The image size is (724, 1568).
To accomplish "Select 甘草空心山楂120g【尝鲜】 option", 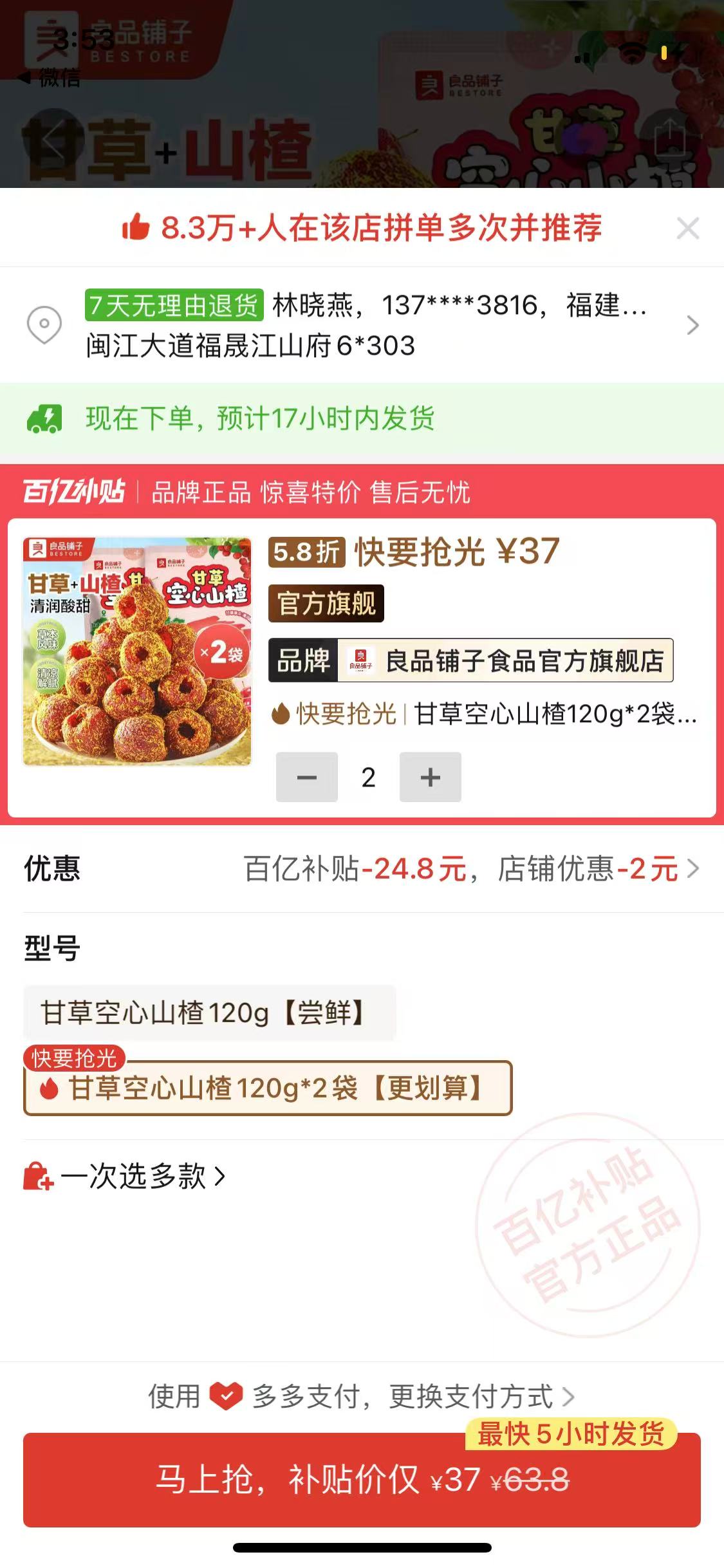I will pyautogui.click(x=209, y=1013).
